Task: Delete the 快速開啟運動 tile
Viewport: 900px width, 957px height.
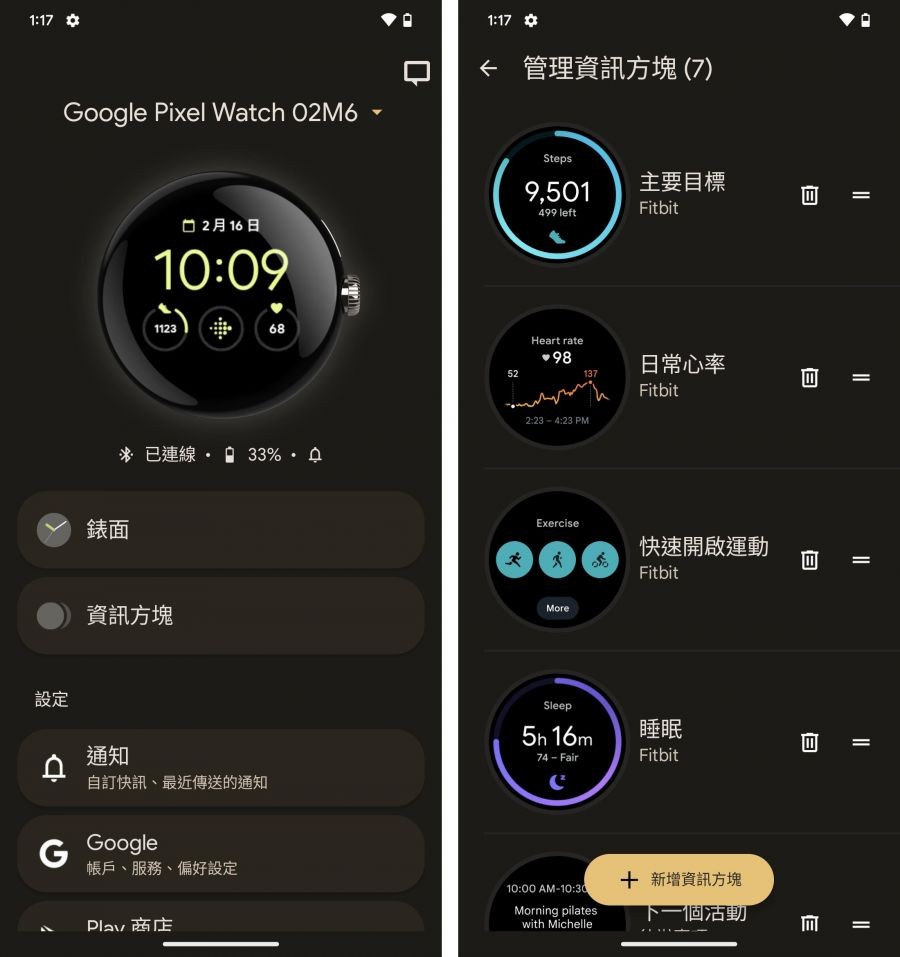Action: [810, 560]
